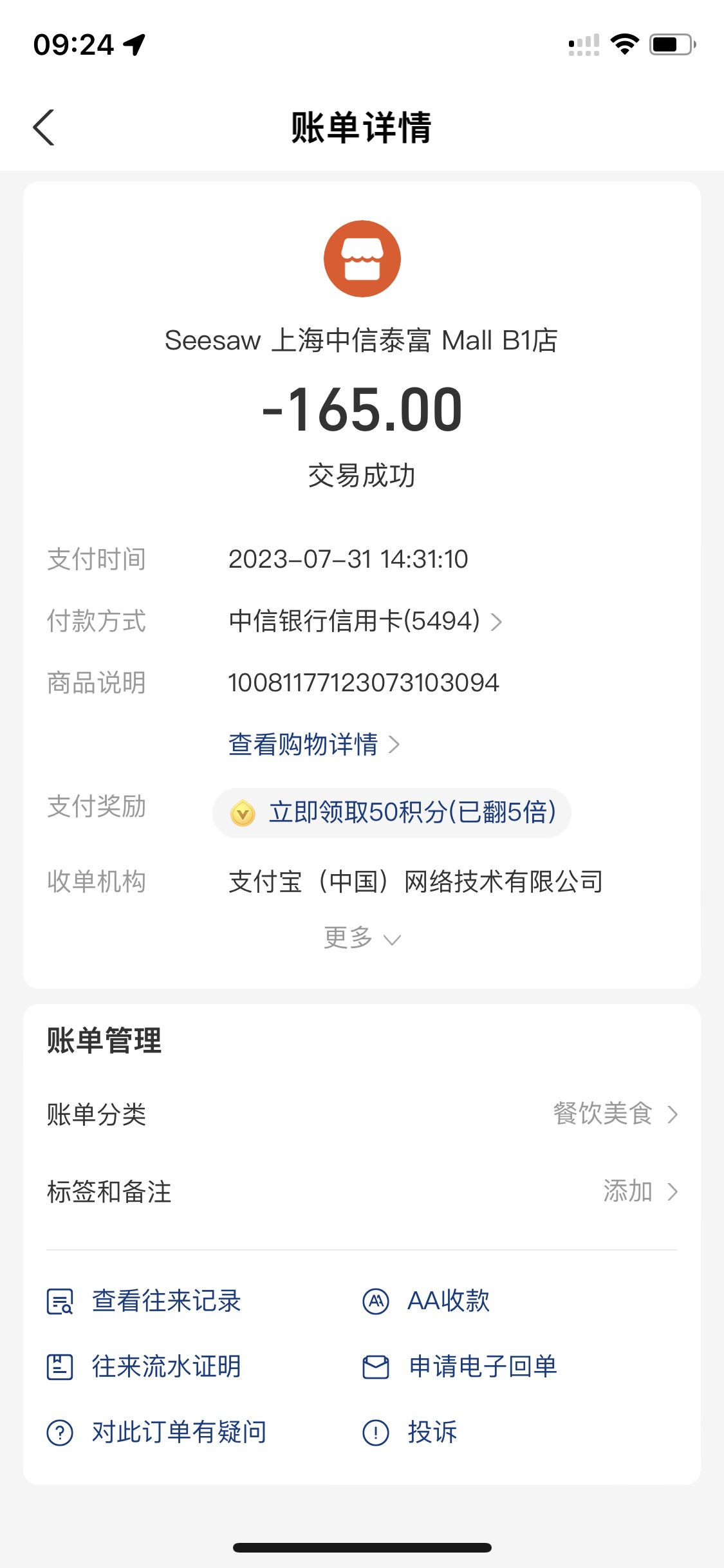Expand 更多 to show more details
This screenshot has height=1568, width=724.
pyautogui.click(x=362, y=938)
